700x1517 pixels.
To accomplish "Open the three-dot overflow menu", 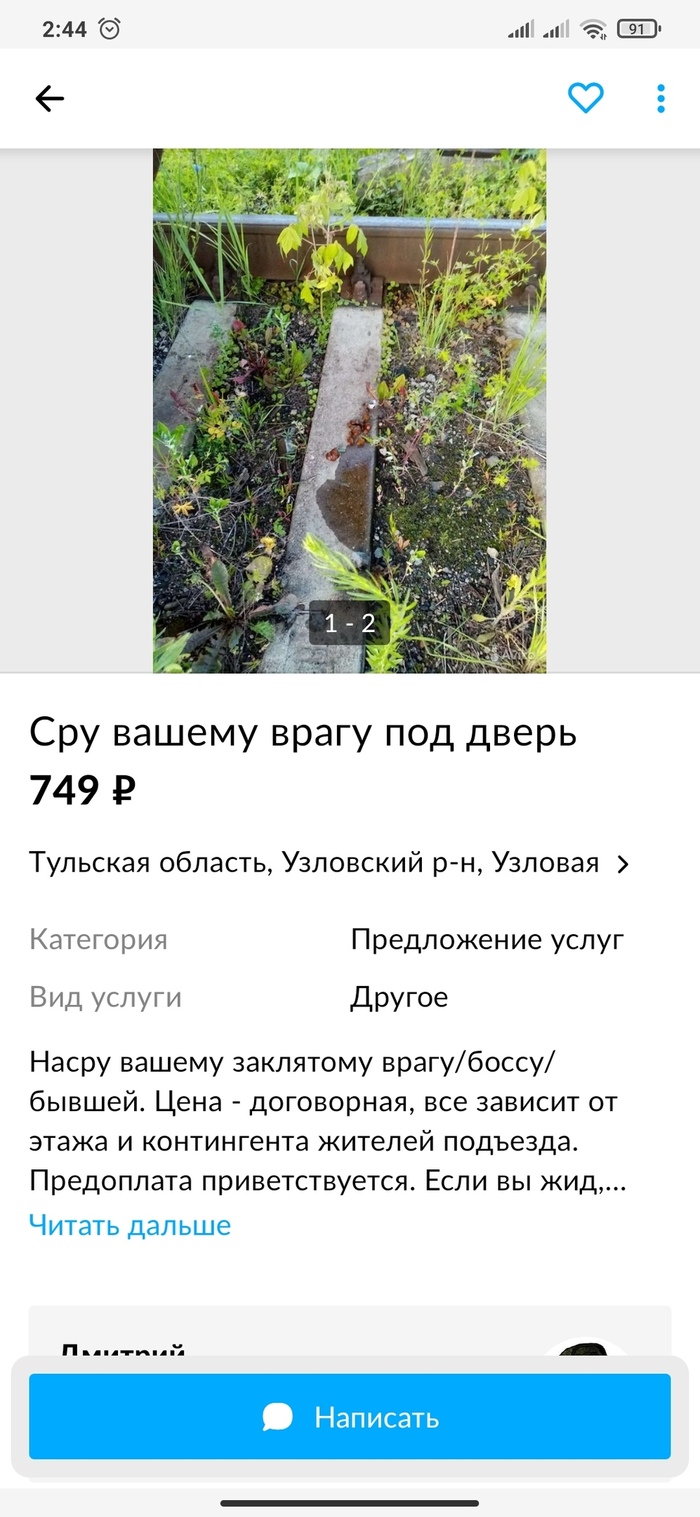I will pos(660,98).
